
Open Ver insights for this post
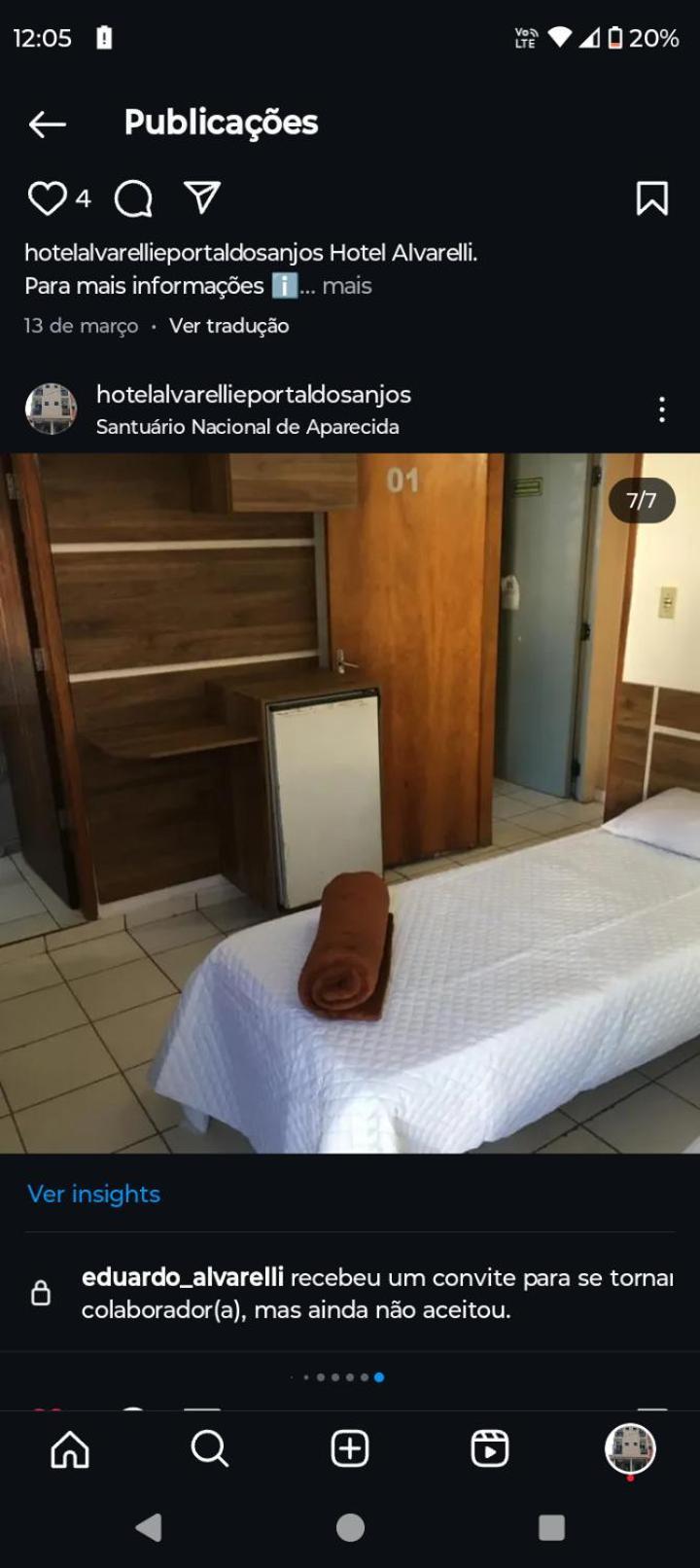pos(93,1194)
